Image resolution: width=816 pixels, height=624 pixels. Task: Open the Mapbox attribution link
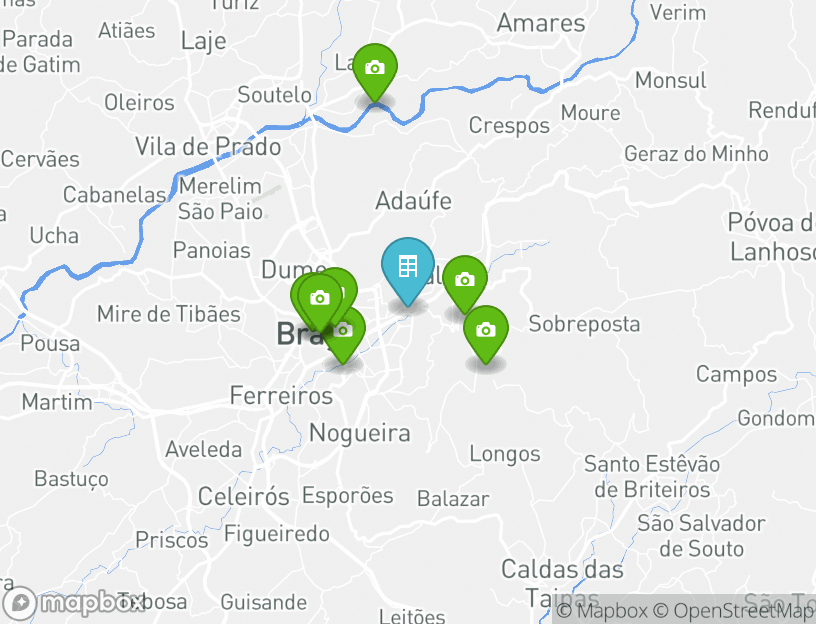click(602, 610)
